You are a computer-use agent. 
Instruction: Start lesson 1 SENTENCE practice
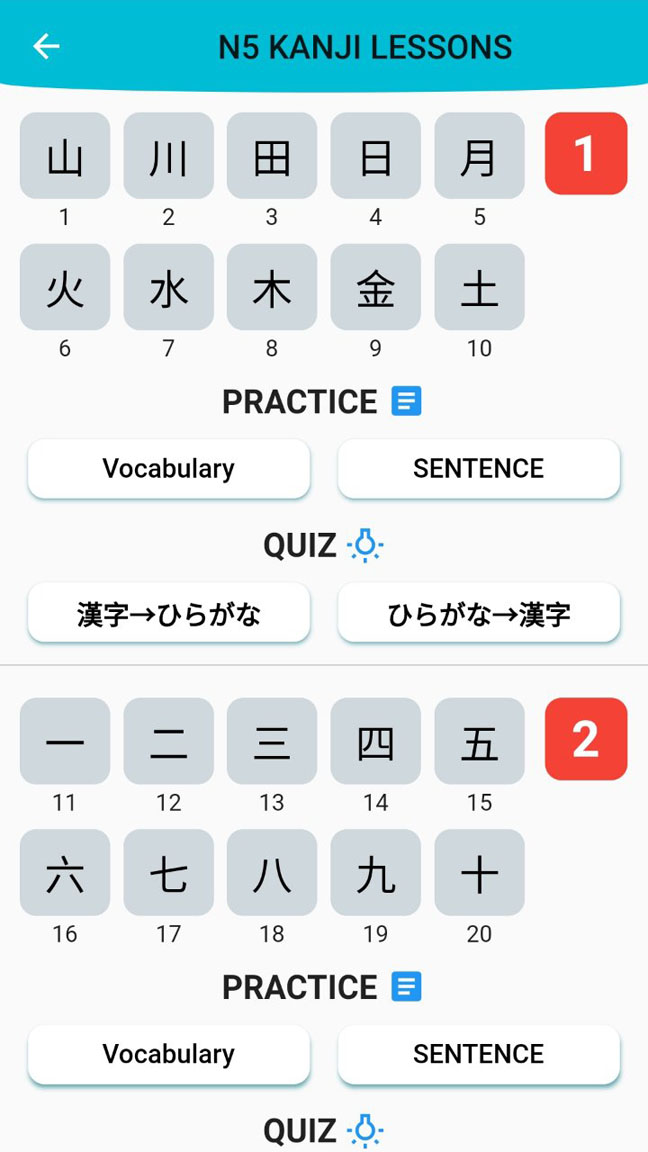click(479, 469)
